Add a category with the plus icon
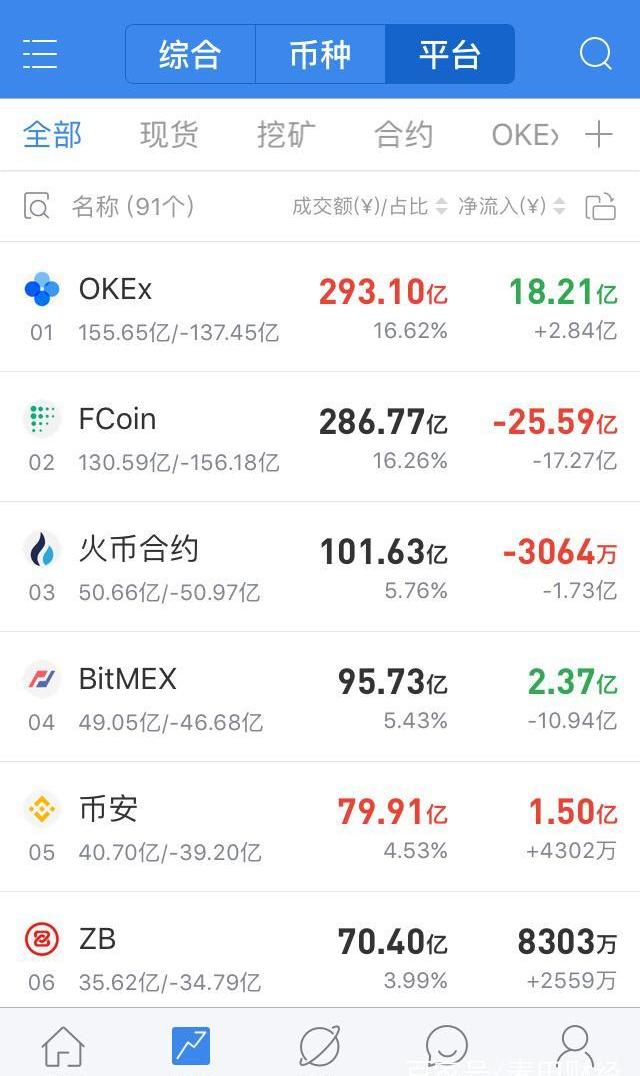The image size is (640, 1076). pyautogui.click(x=598, y=135)
